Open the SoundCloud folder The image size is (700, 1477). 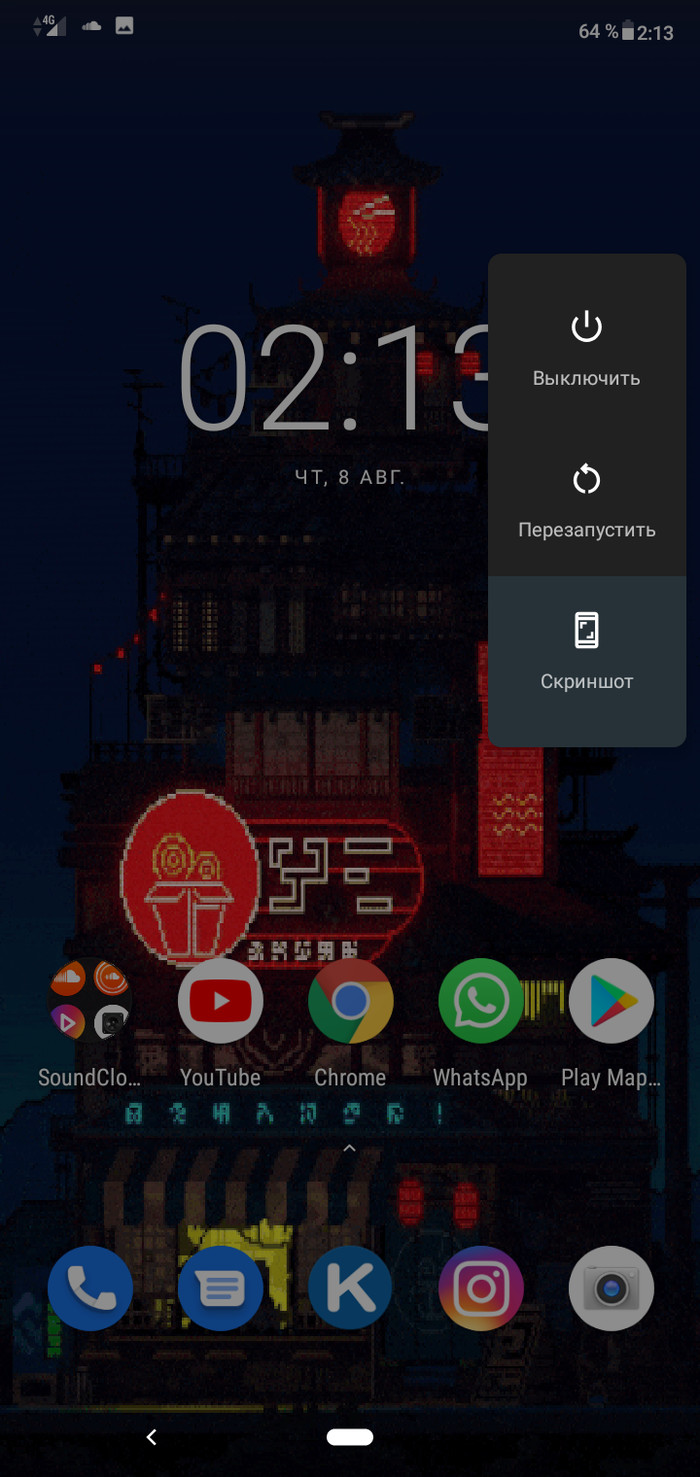pos(90,1001)
